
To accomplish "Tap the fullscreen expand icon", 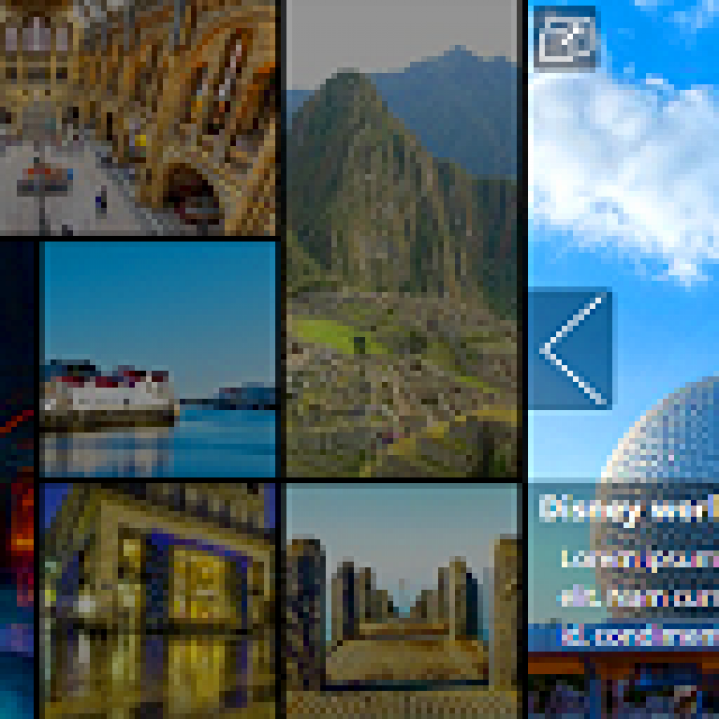I will click(564, 38).
